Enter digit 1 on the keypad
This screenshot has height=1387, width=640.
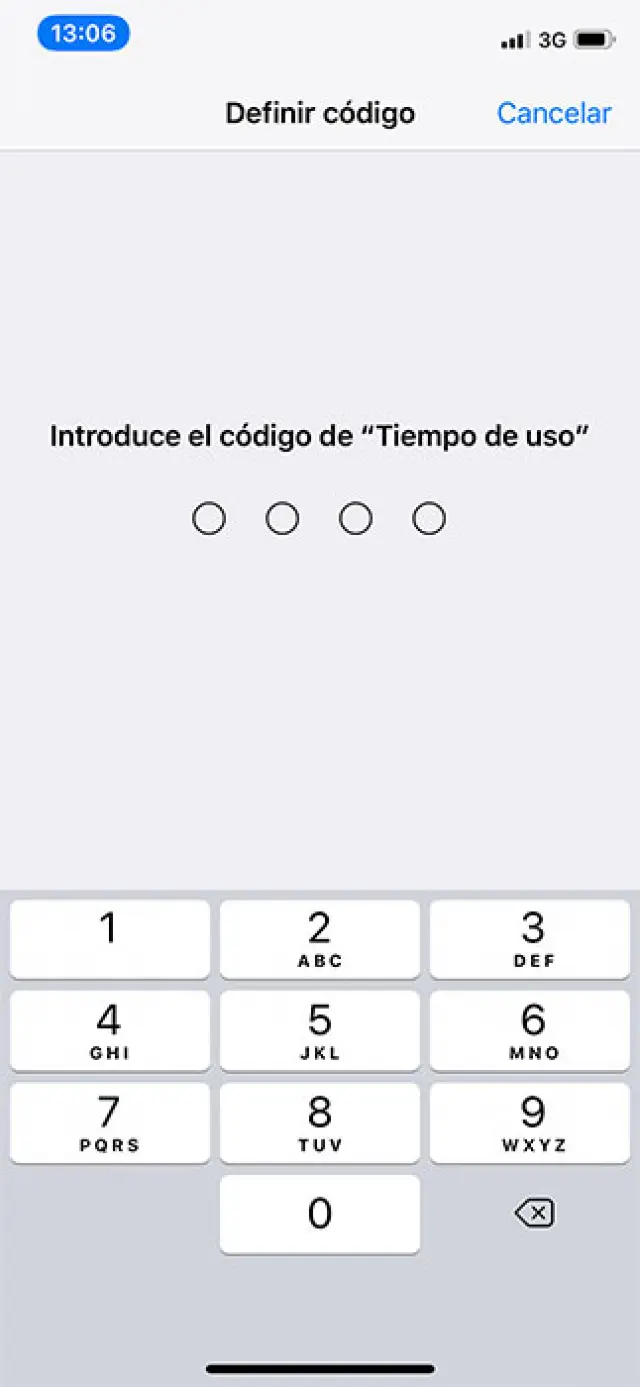(110, 939)
